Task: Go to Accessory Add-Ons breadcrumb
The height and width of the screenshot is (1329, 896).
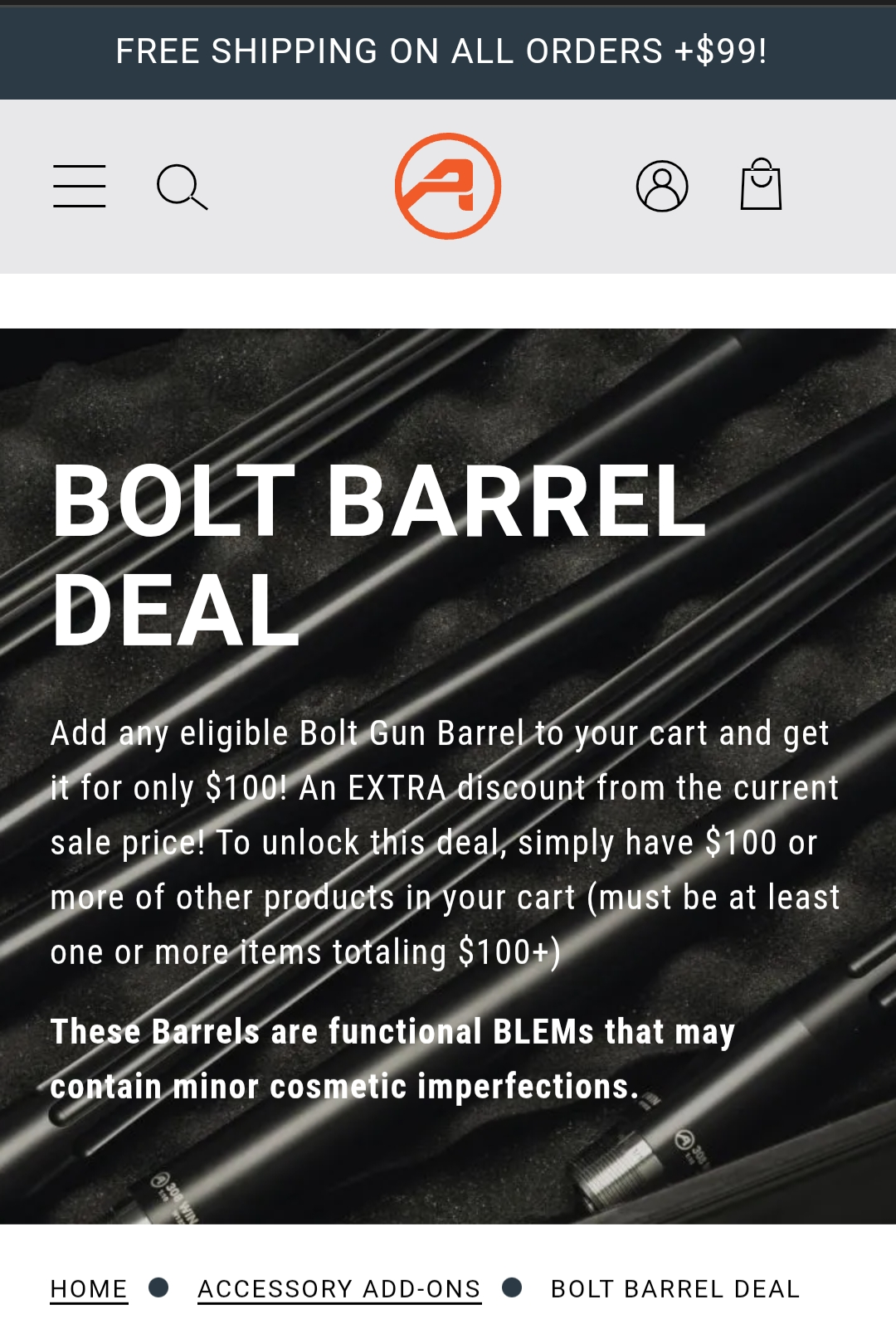Action: click(339, 1288)
